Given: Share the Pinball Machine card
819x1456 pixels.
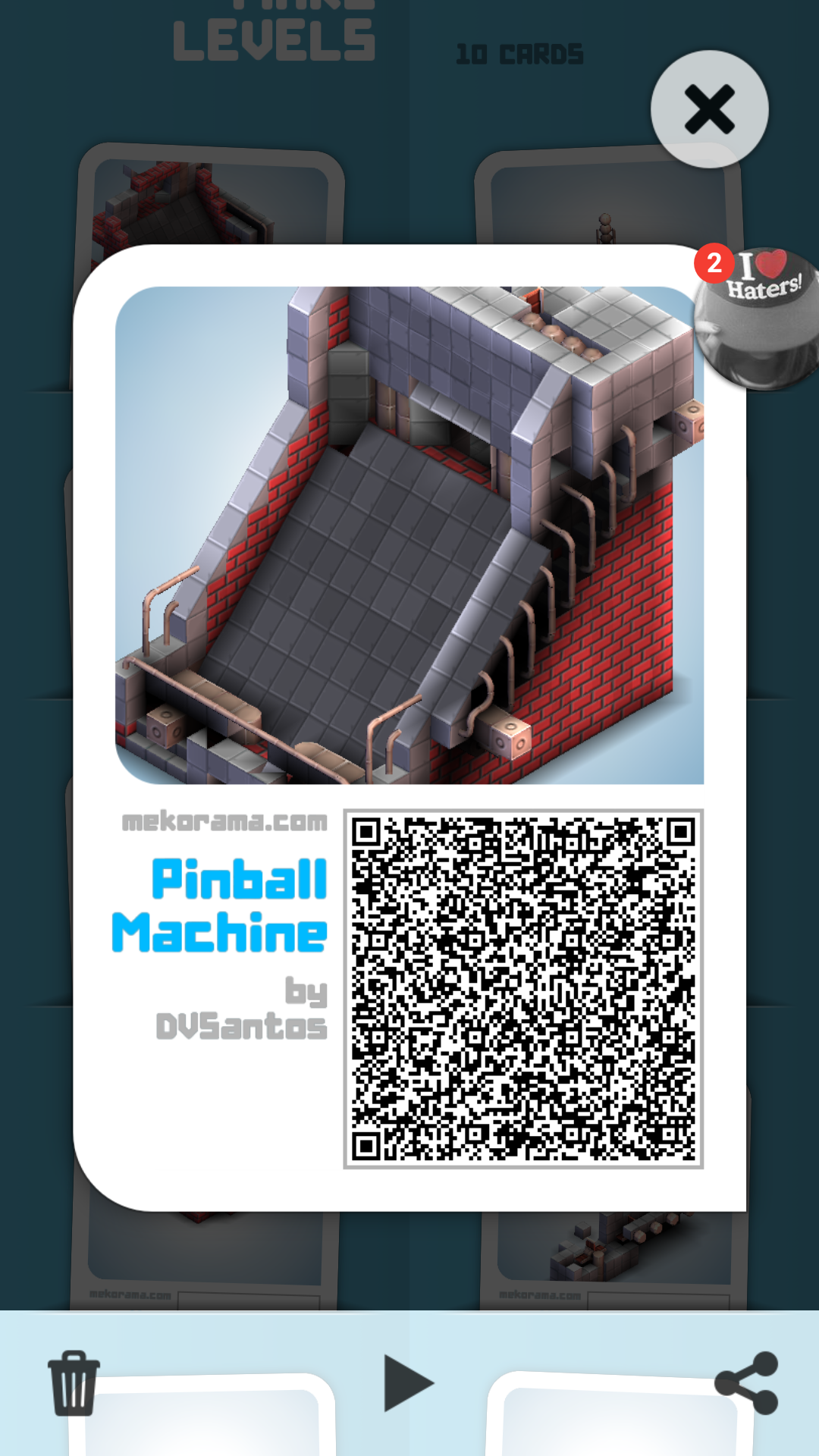Looking at the screenshot, I should 747,1382.
